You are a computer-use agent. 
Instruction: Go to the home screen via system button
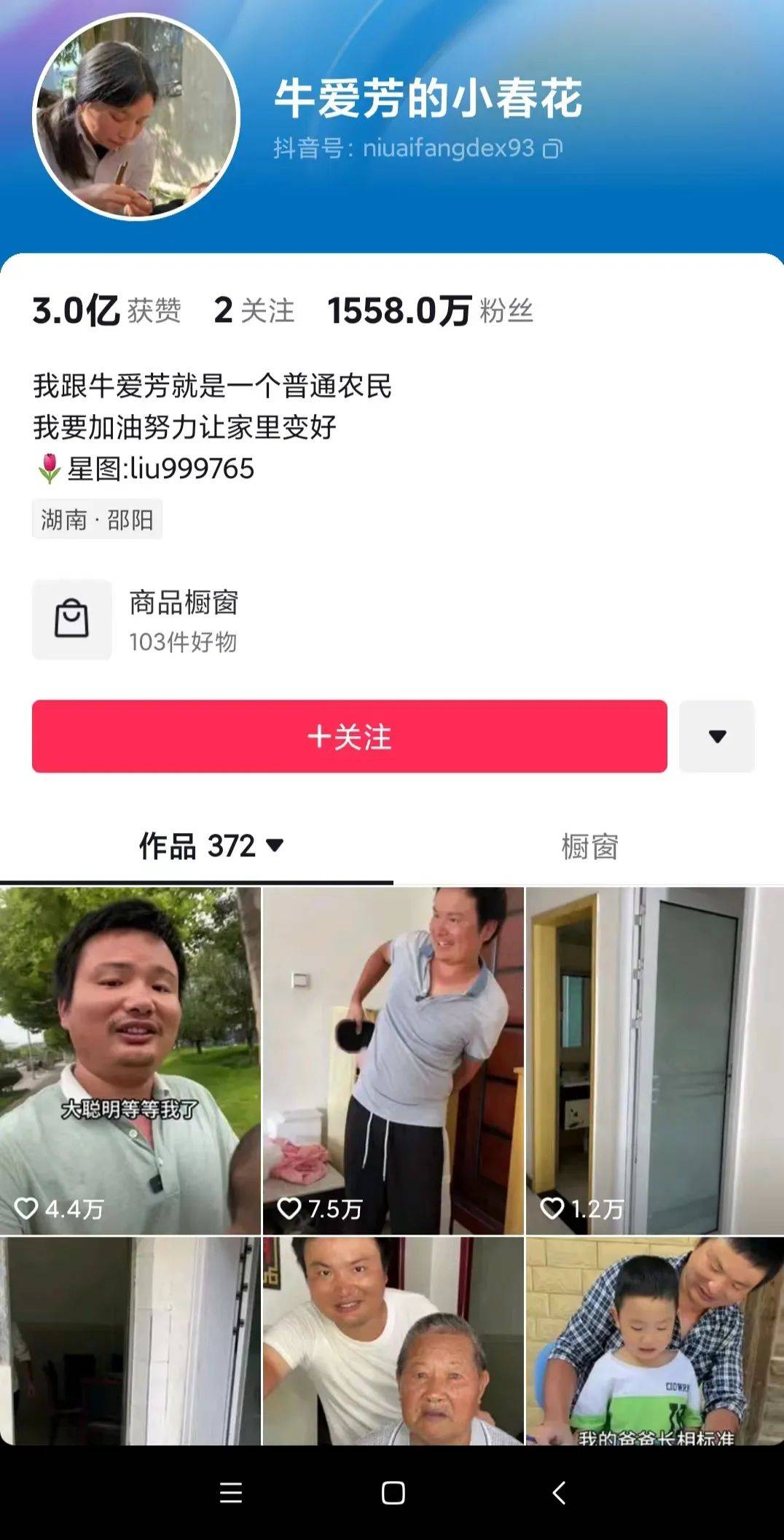tap(393, 1493)
